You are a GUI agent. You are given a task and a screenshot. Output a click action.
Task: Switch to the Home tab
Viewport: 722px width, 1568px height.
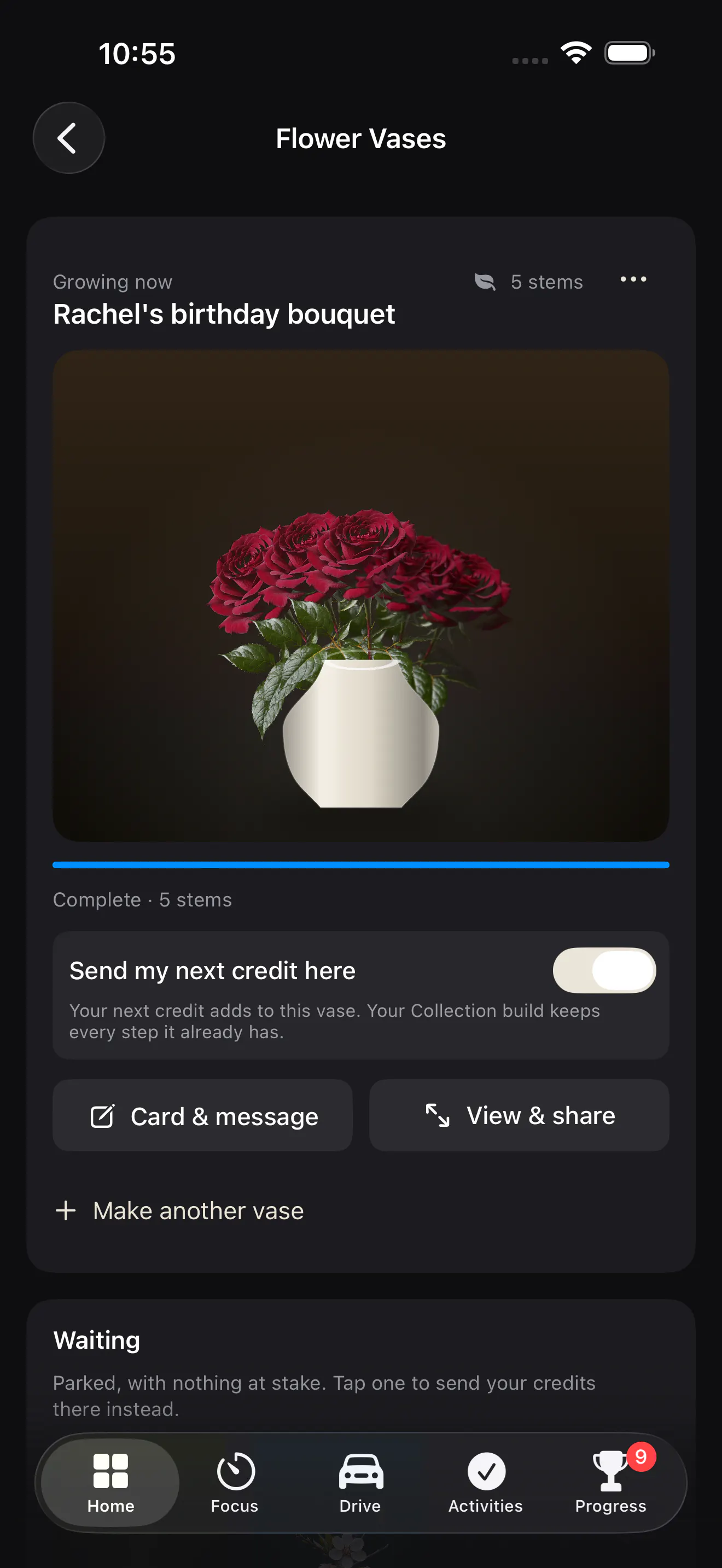[111, 1483]
